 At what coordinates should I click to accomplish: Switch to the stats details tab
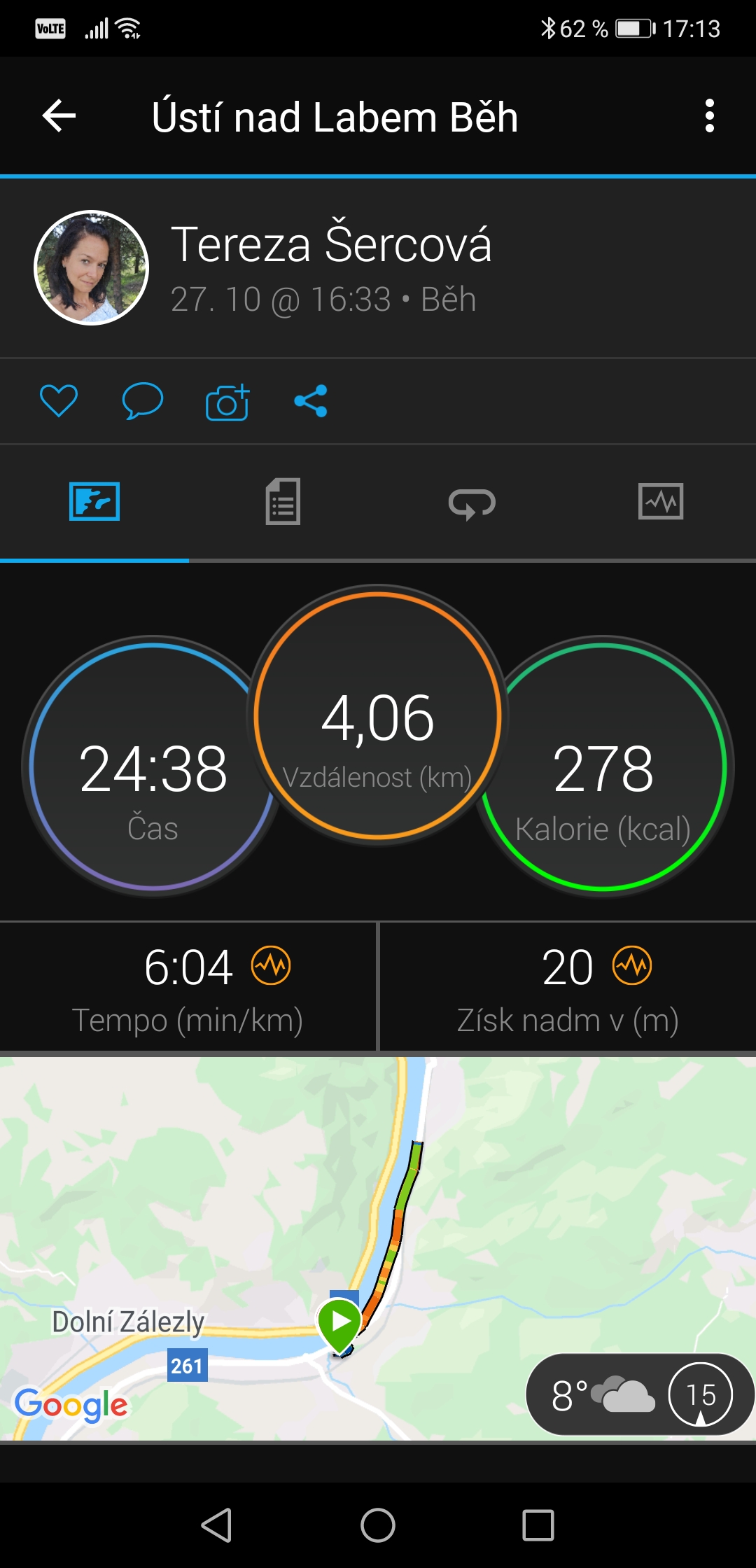click(283, 501)
